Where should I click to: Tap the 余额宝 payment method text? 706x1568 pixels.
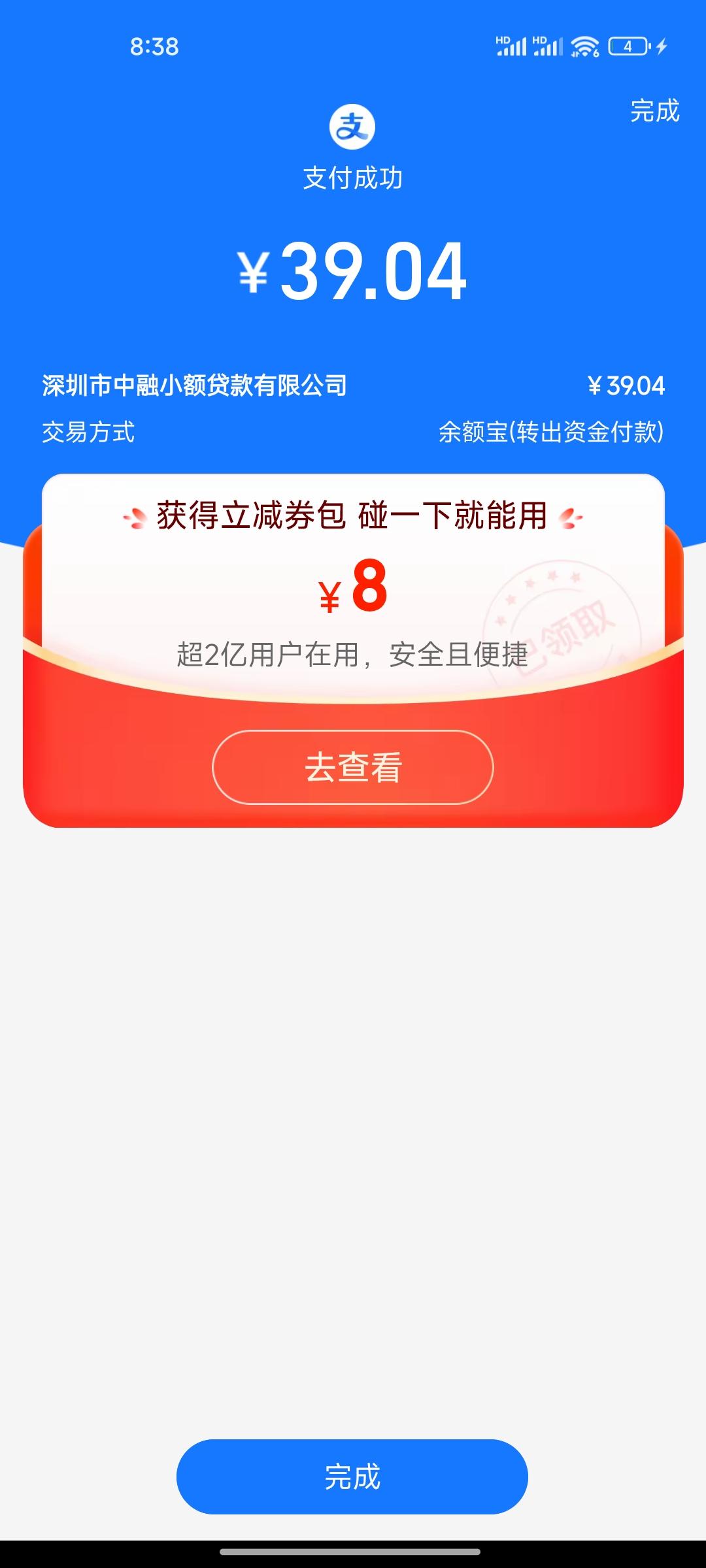tap(552, 431)
